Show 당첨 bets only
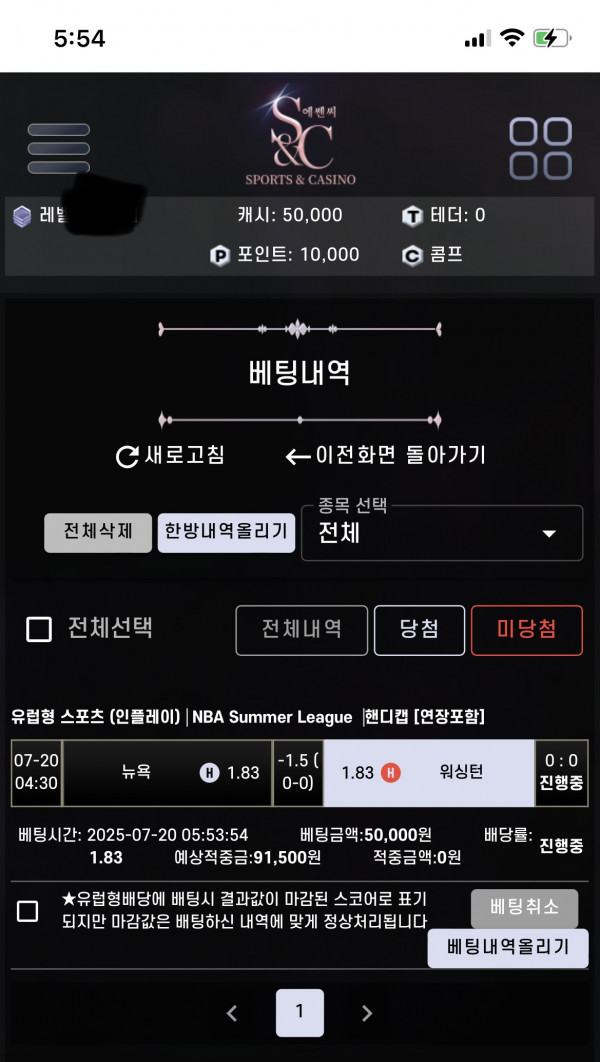 point(419,630)
